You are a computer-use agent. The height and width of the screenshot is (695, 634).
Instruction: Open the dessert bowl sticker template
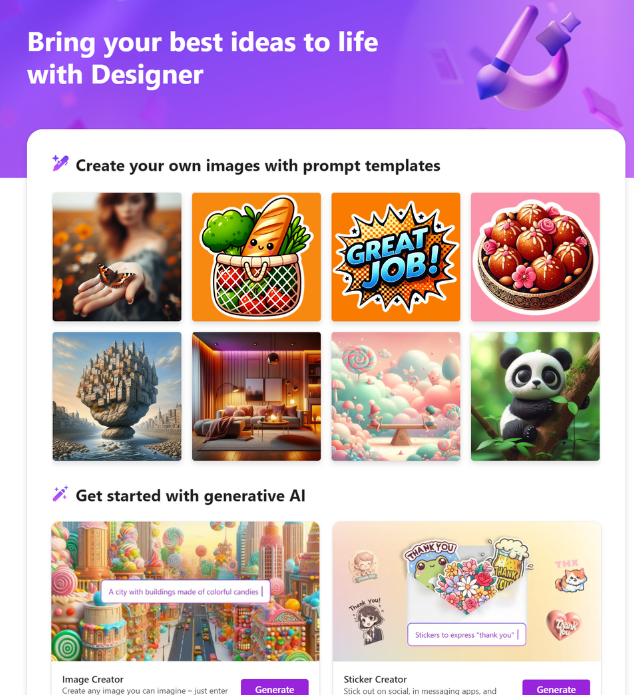pyautogui.click(x=535, y=257)
